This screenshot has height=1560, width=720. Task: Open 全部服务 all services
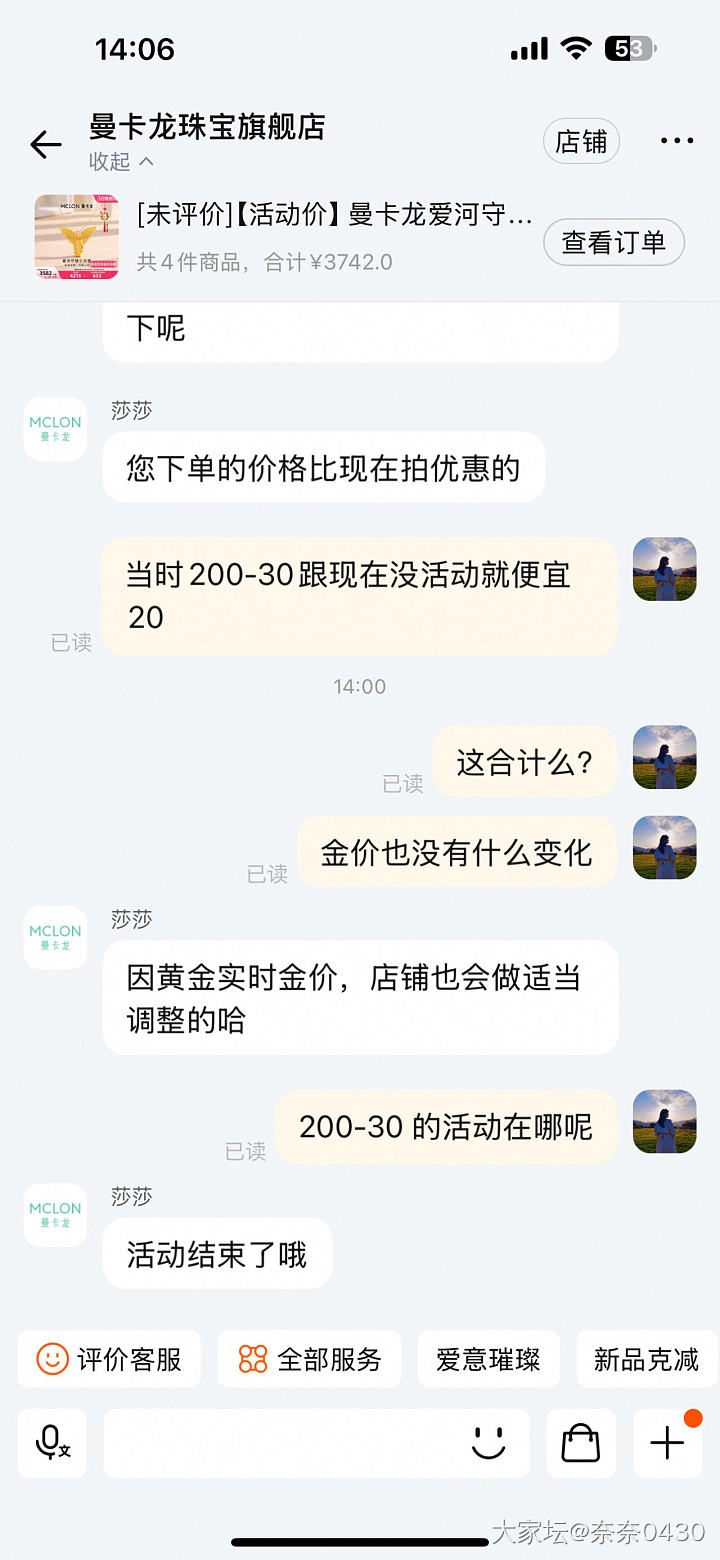[x=309, y=1359]
